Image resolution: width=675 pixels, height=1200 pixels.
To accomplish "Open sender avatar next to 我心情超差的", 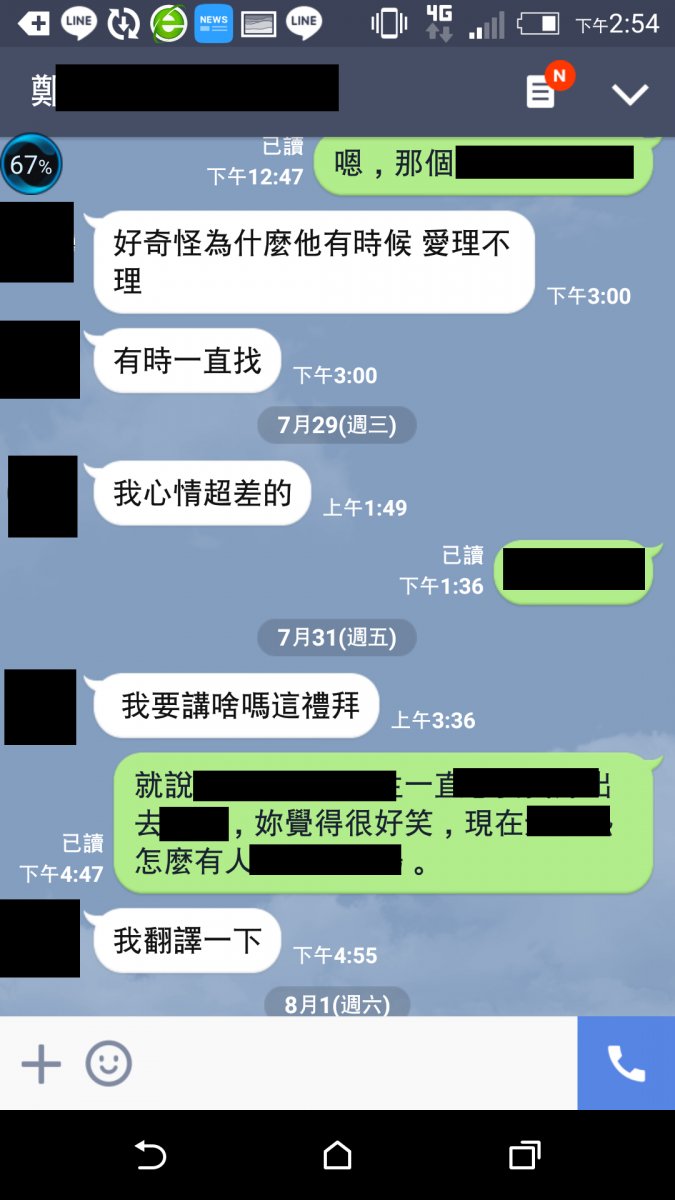I will click(x=43, y=497).
